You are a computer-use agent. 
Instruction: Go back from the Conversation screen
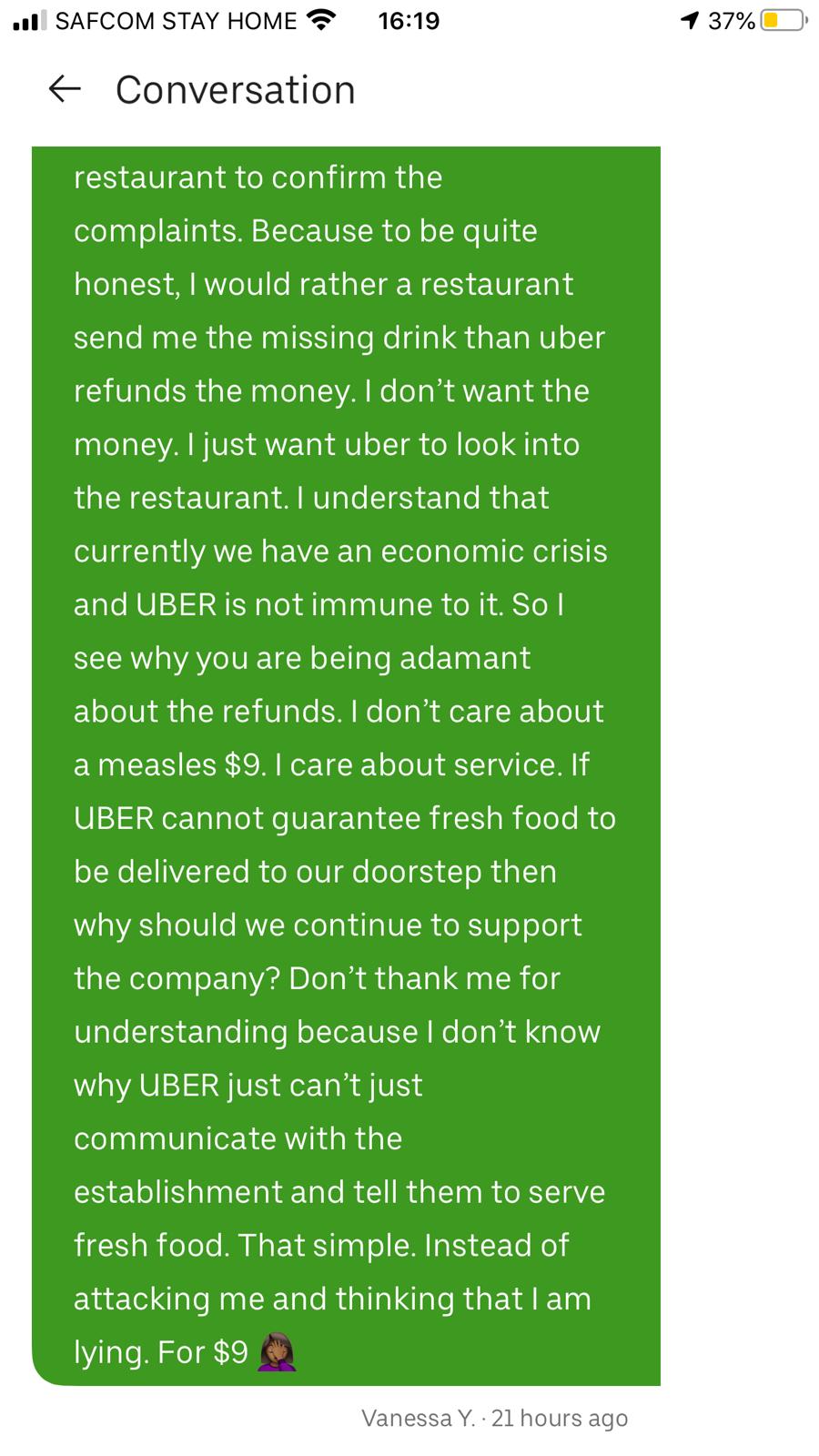pos(64,89)
